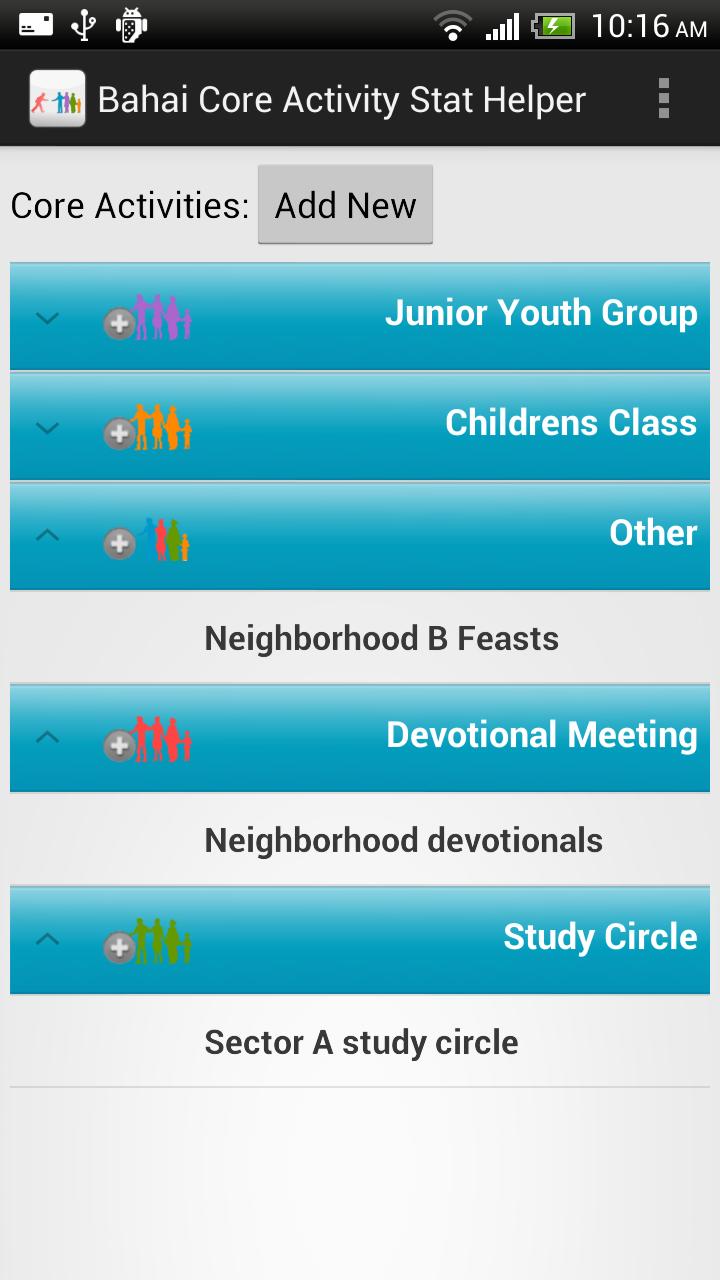This screenshot has width=720, height=1280.
Task: Click the app logo in the title bar
Action: 57,98
